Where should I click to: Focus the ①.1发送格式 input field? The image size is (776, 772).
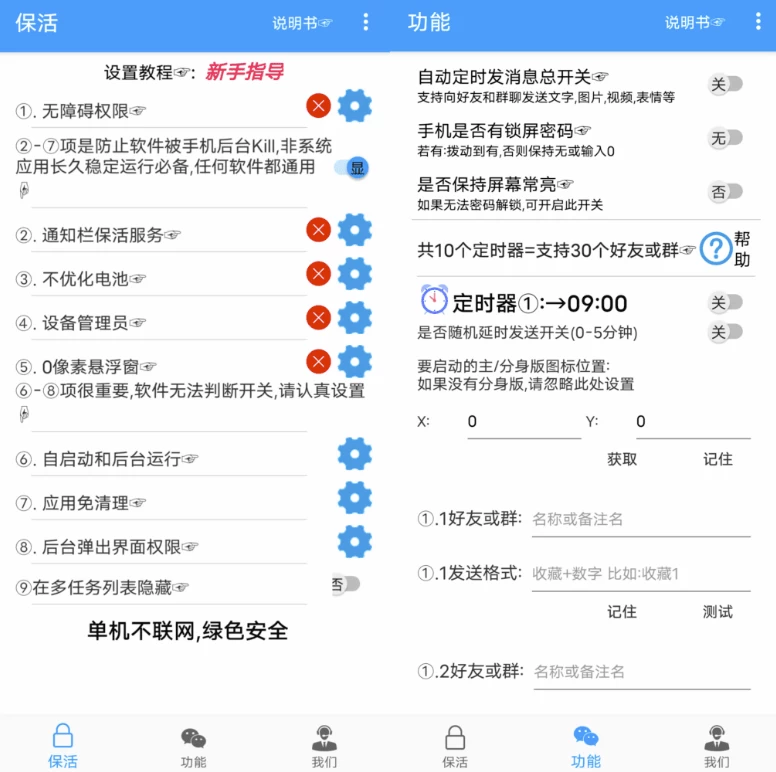pyautogui.click(x=640, y=573)
